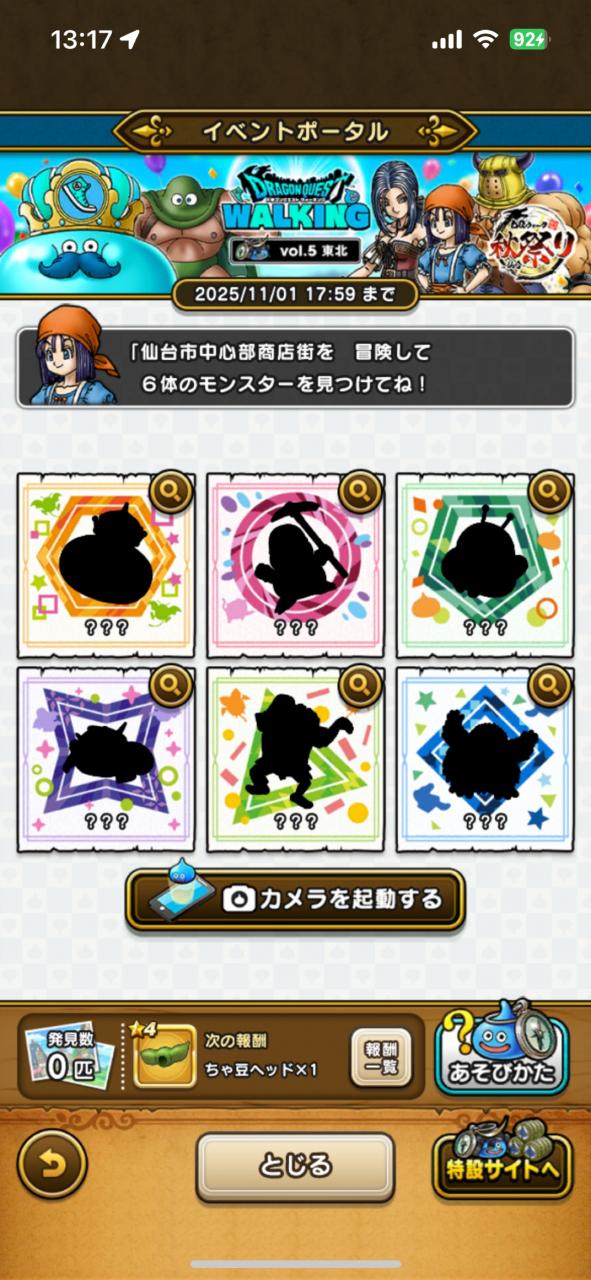
Task: Magnify the pink circle monster card
Action: (x=360, y=491)
